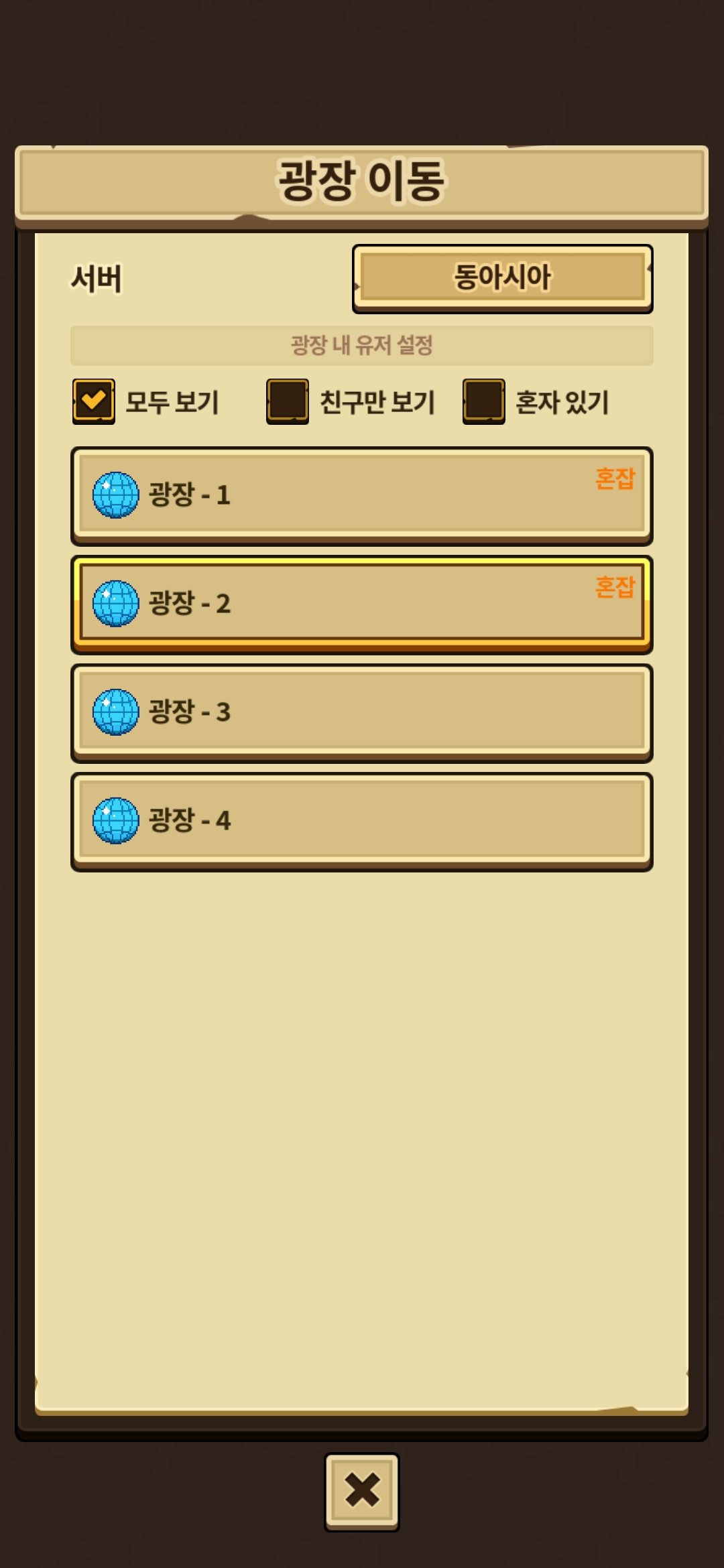This screenshot has width=724, height=1568.
Task: Check the 혼자 있기 option
Action: (x=483, y=401)
